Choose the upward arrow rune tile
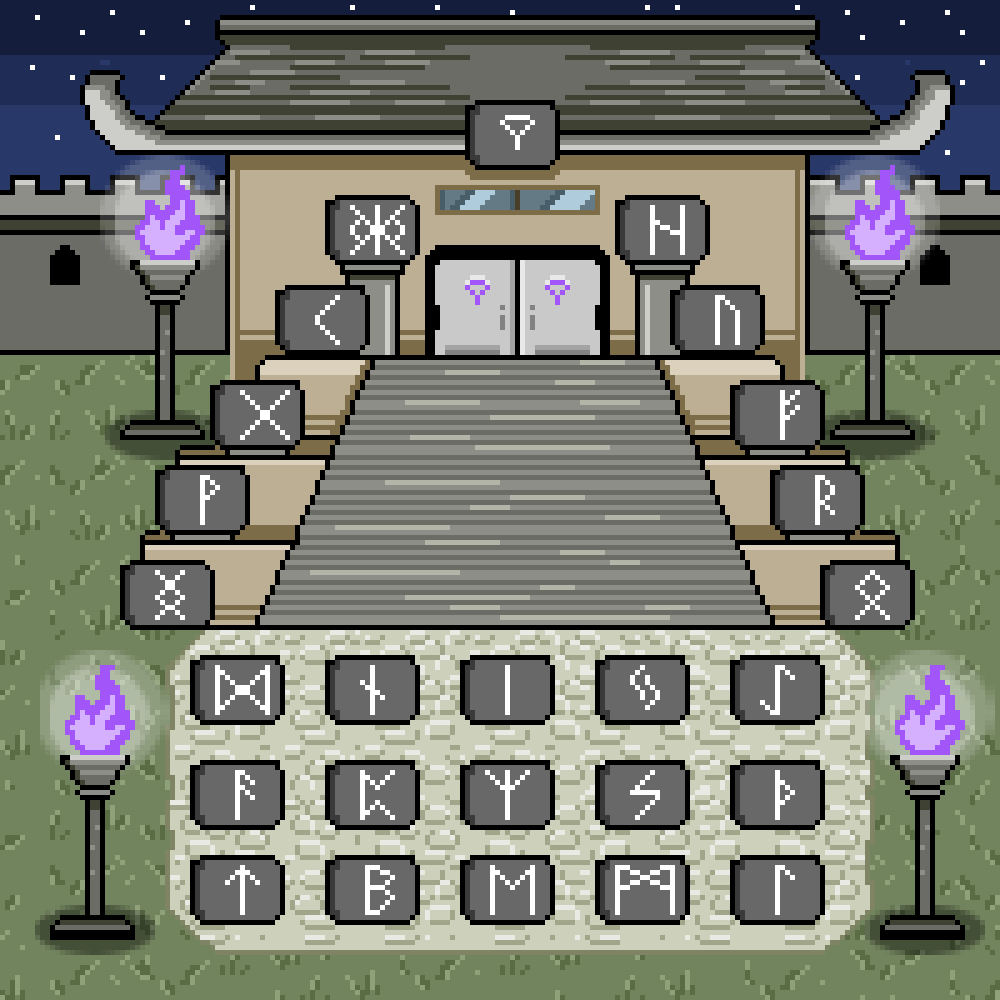Screen dimensions: 1000x1000 (237, 889)
